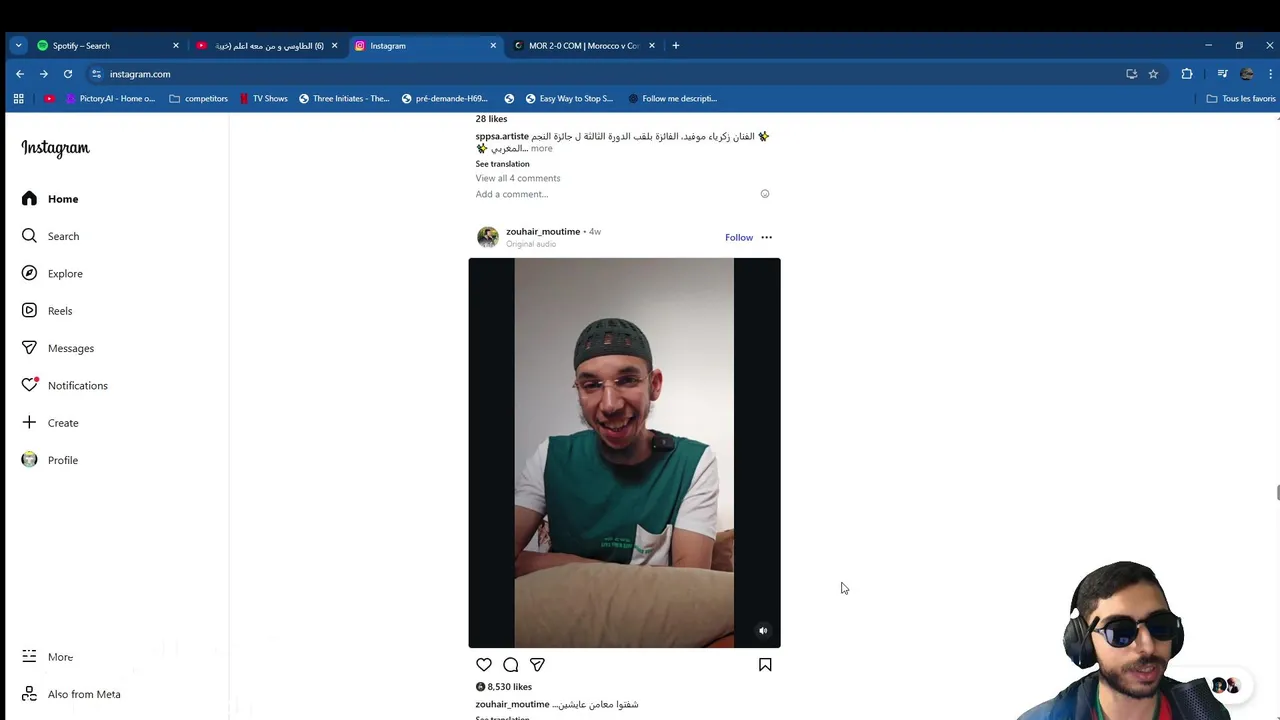Switch to Reels

click(x=60, y=311)
